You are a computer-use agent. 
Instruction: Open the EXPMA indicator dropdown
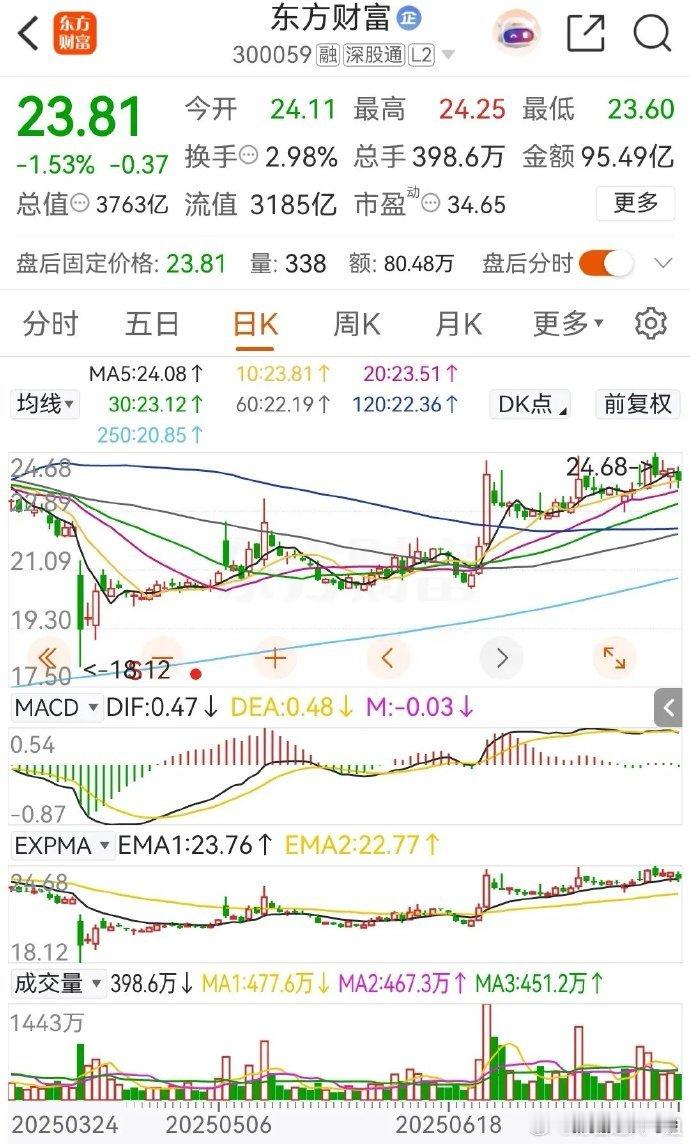62,846
